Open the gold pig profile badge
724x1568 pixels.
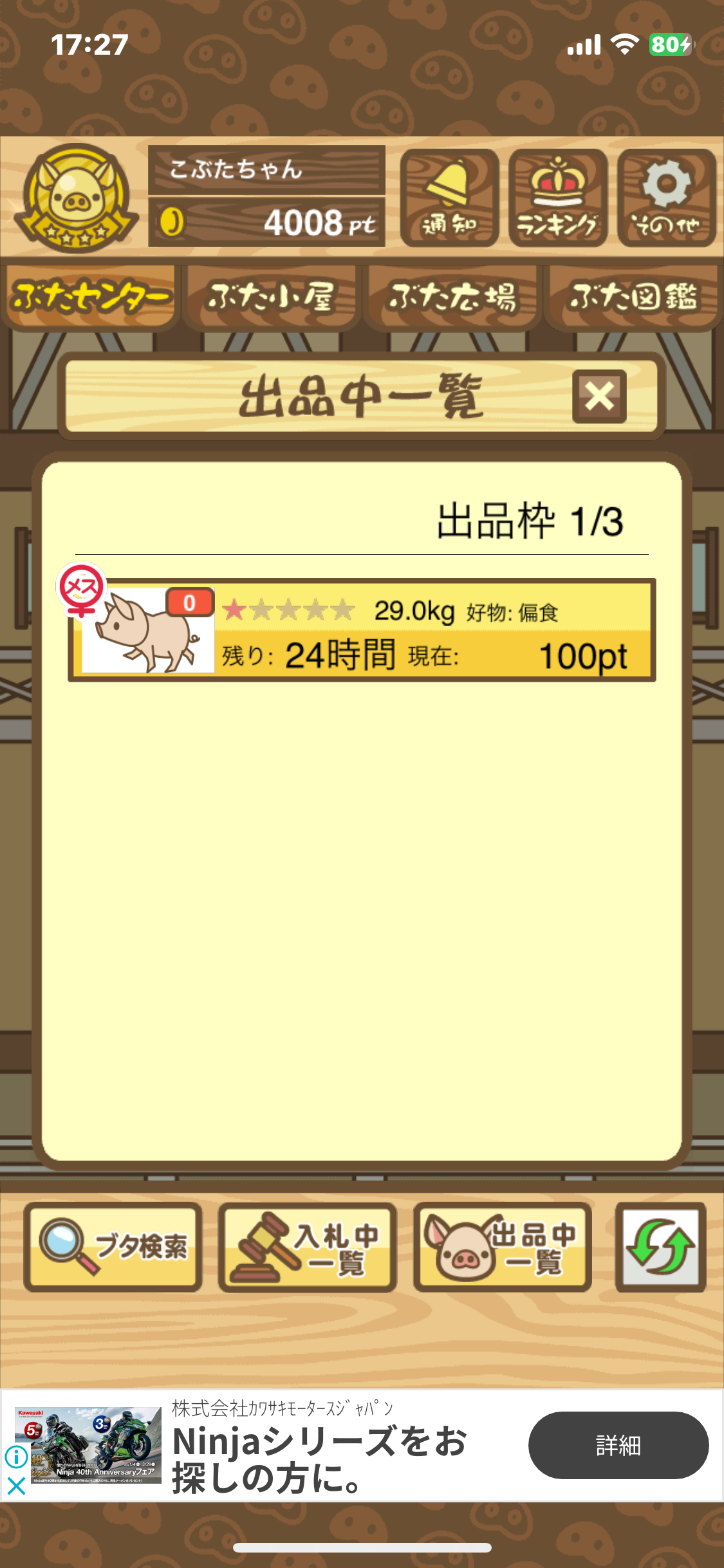pos(76,198)
